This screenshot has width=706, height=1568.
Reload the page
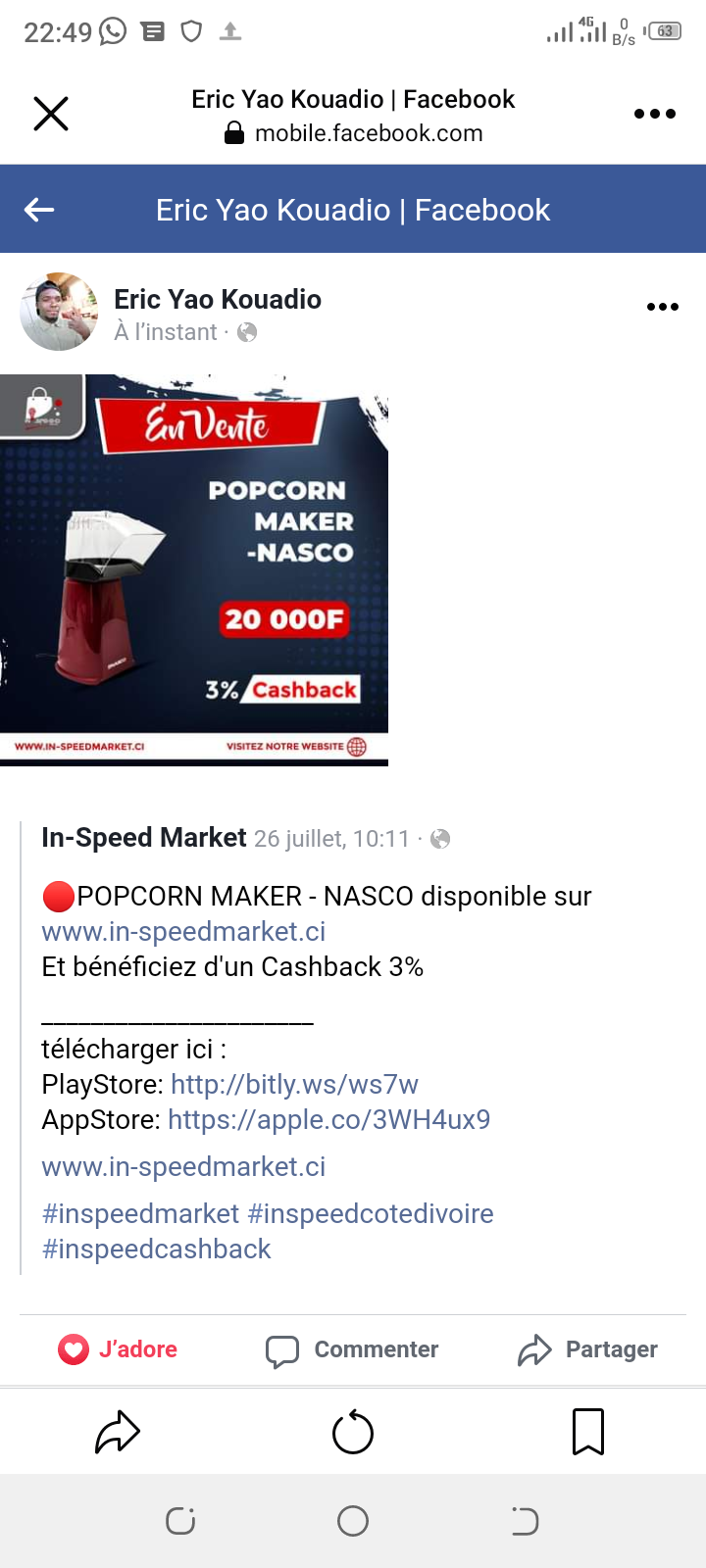353,1432
